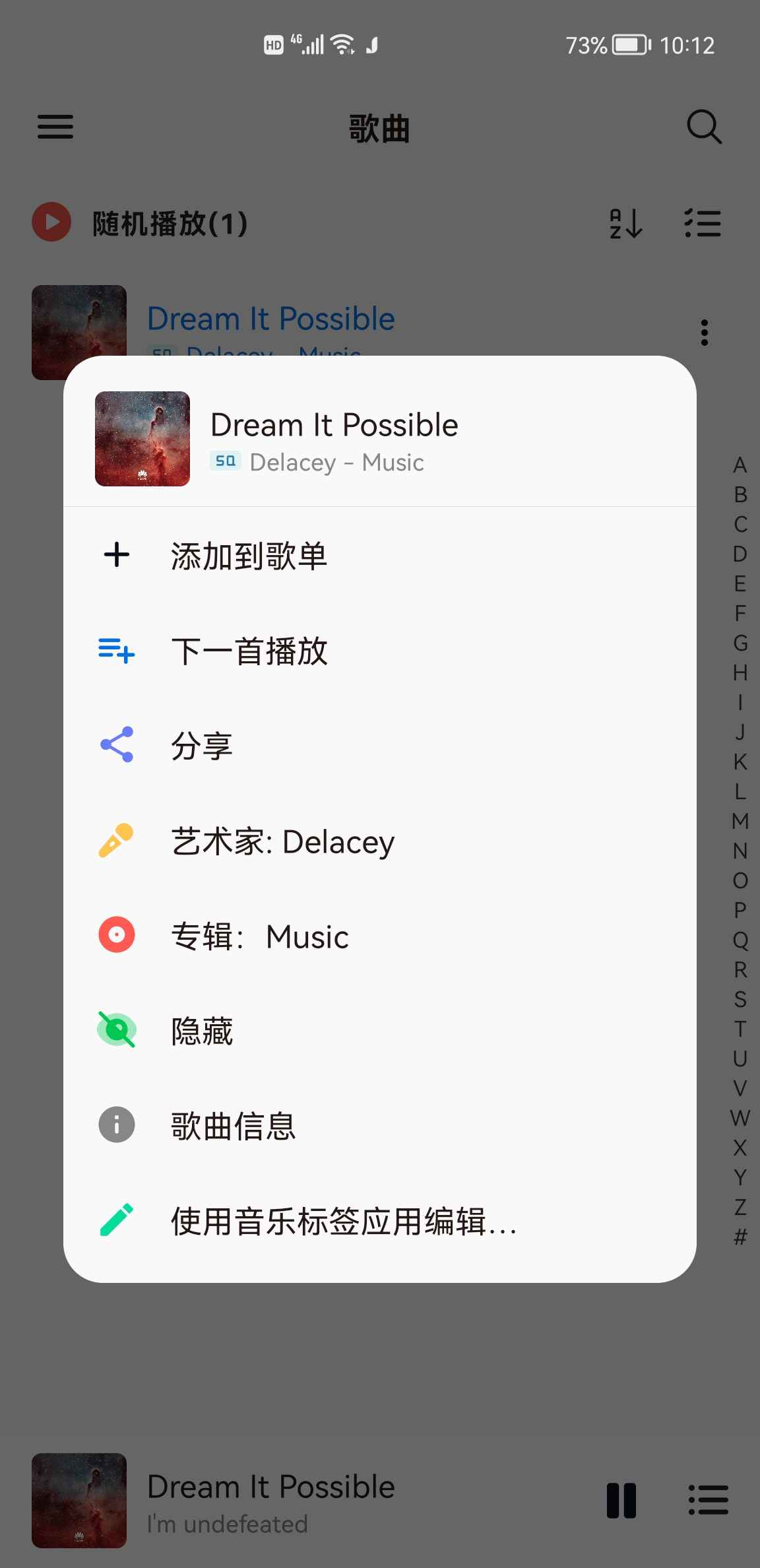
Task: Tap the album disc icon next to Music
Action: [x=115, y=934]
